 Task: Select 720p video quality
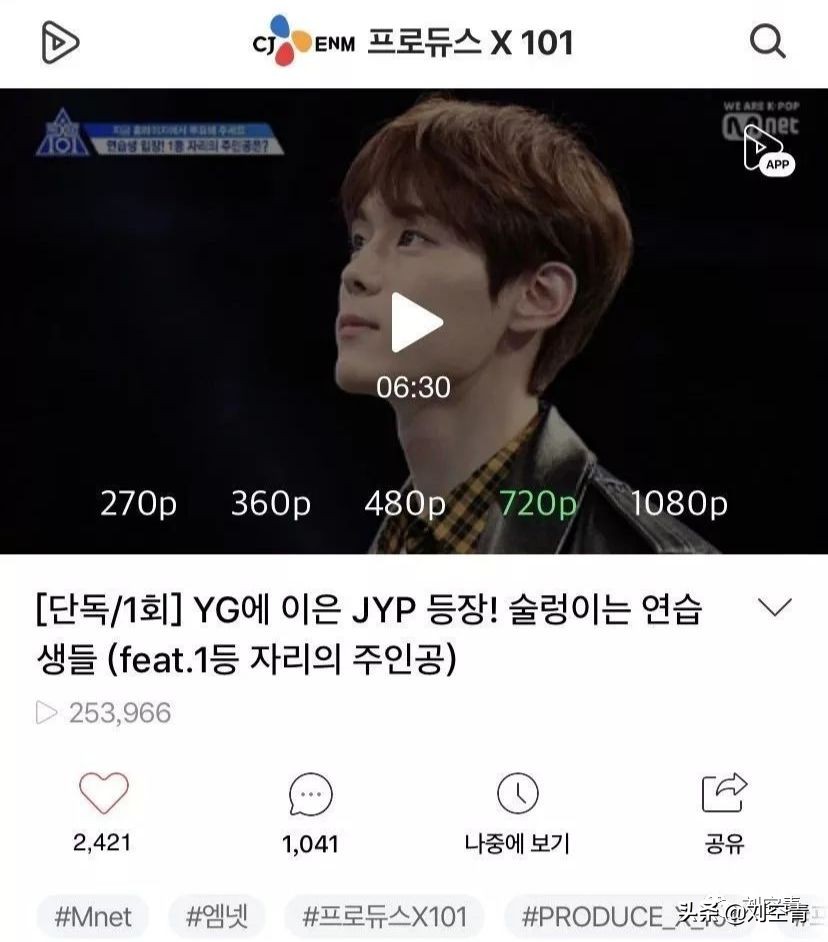tap(539, 504)
